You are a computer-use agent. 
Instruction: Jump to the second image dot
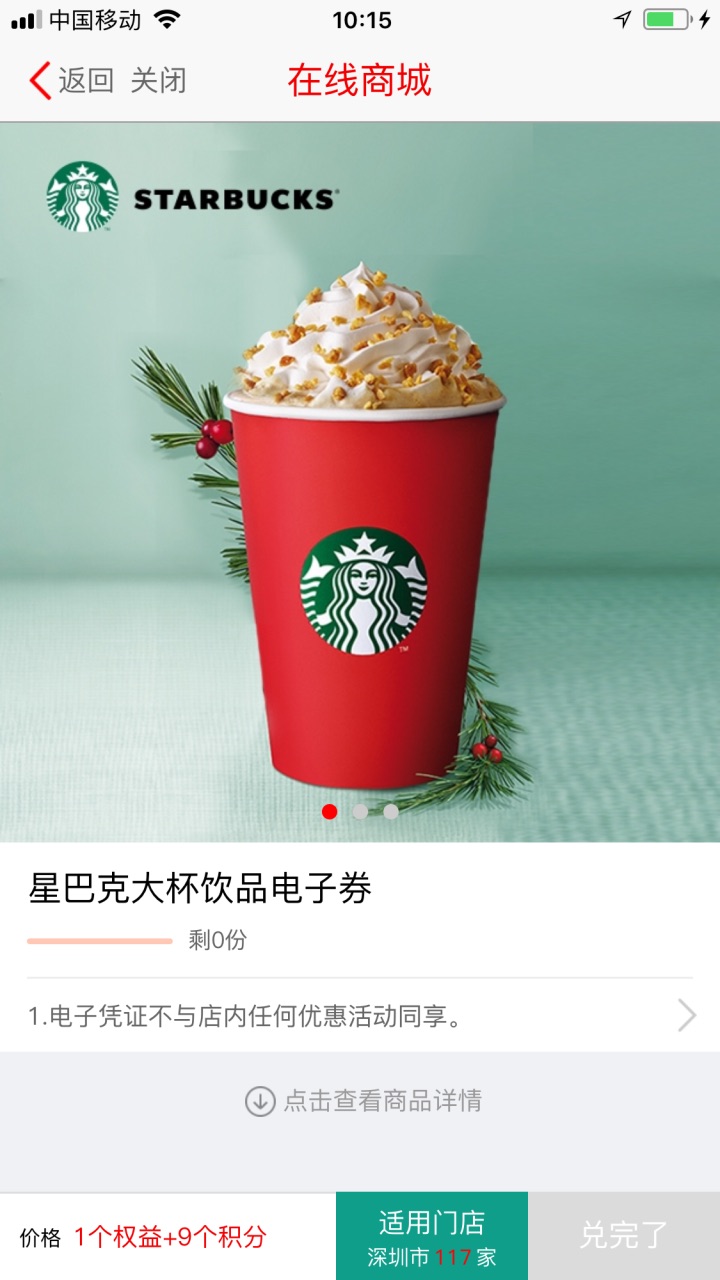coord(360,811)
